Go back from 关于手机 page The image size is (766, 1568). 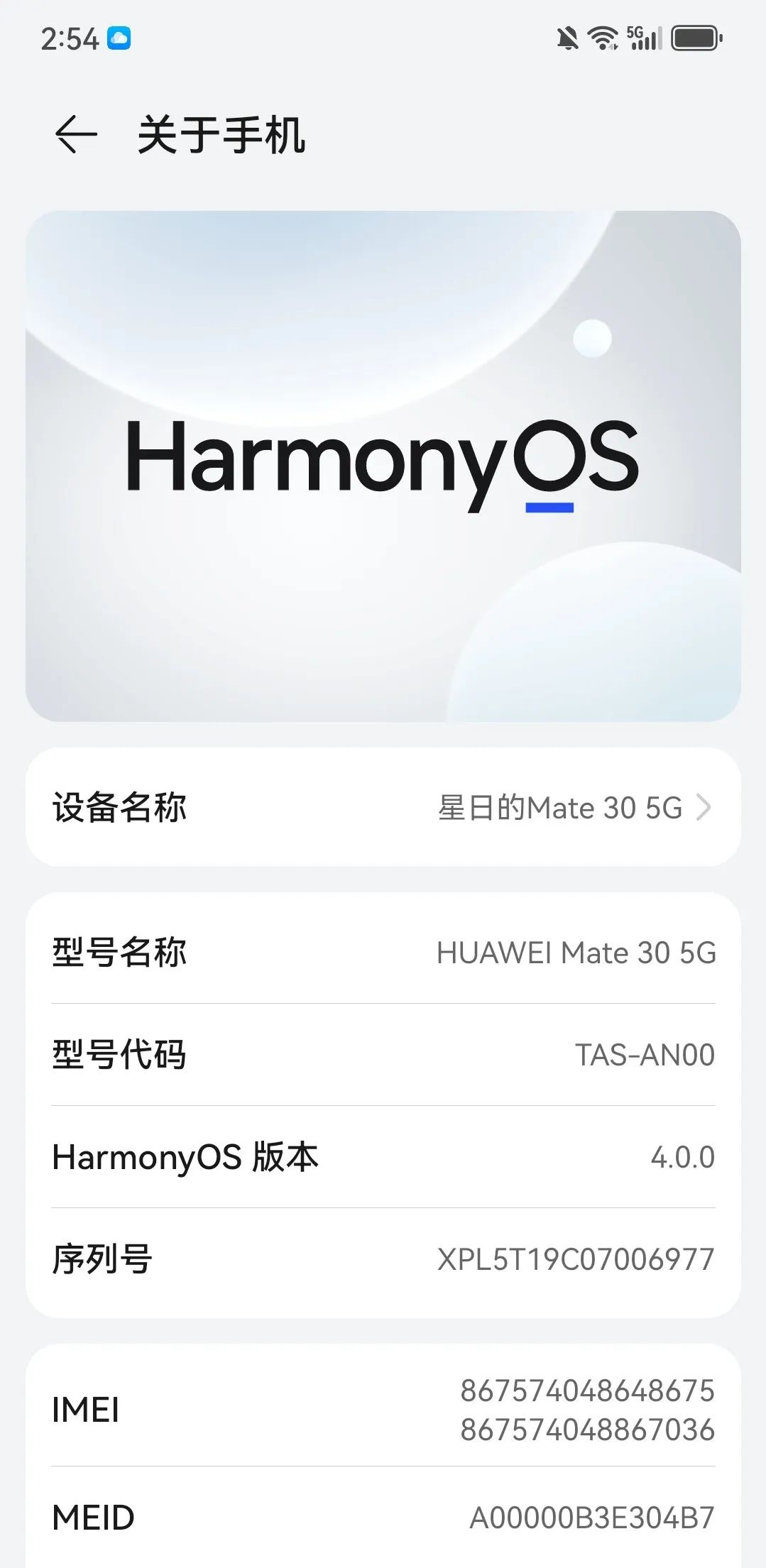[x=75, y=134]
